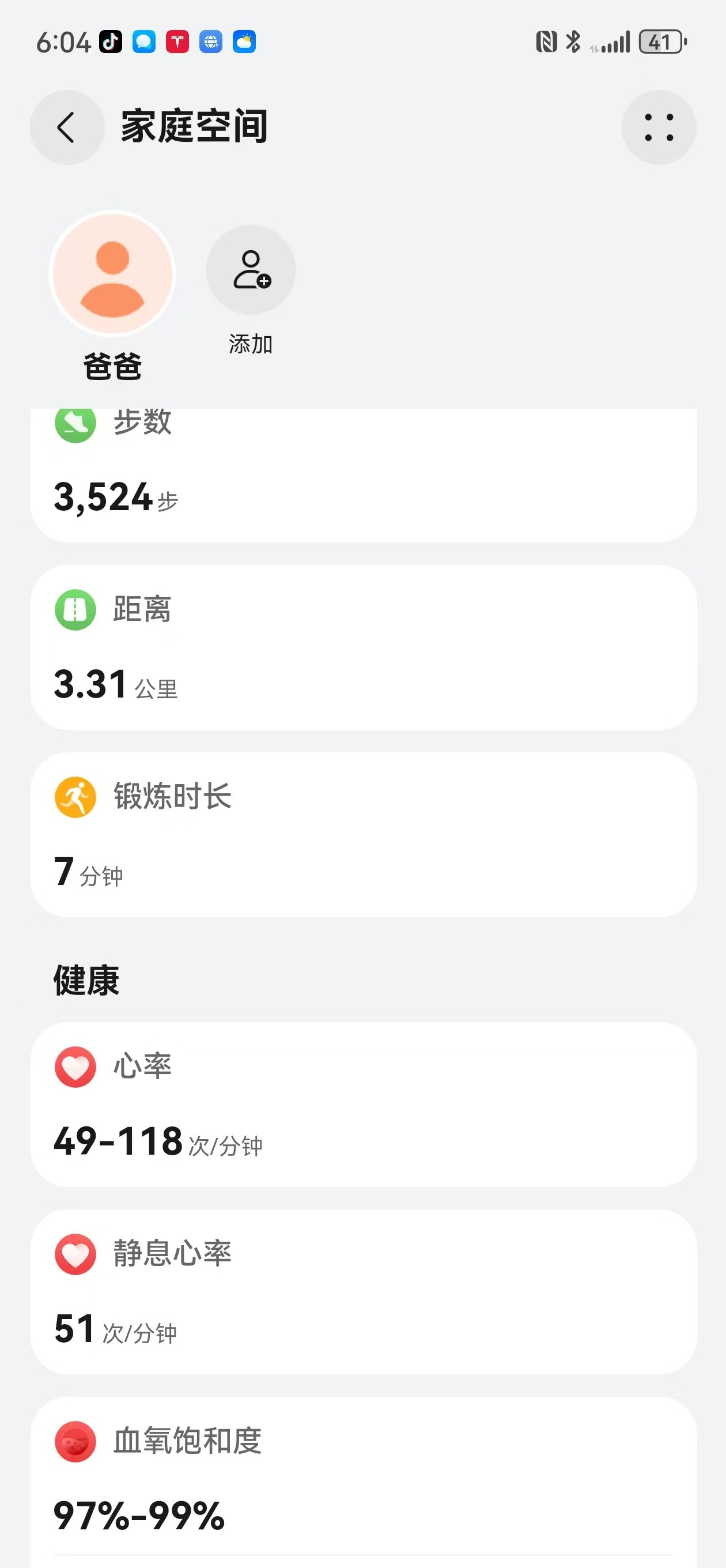Open the 血氧饱和度 blood oxygen card
This screenshot has height=1568, width=726.
click(x=364, y=1482)
